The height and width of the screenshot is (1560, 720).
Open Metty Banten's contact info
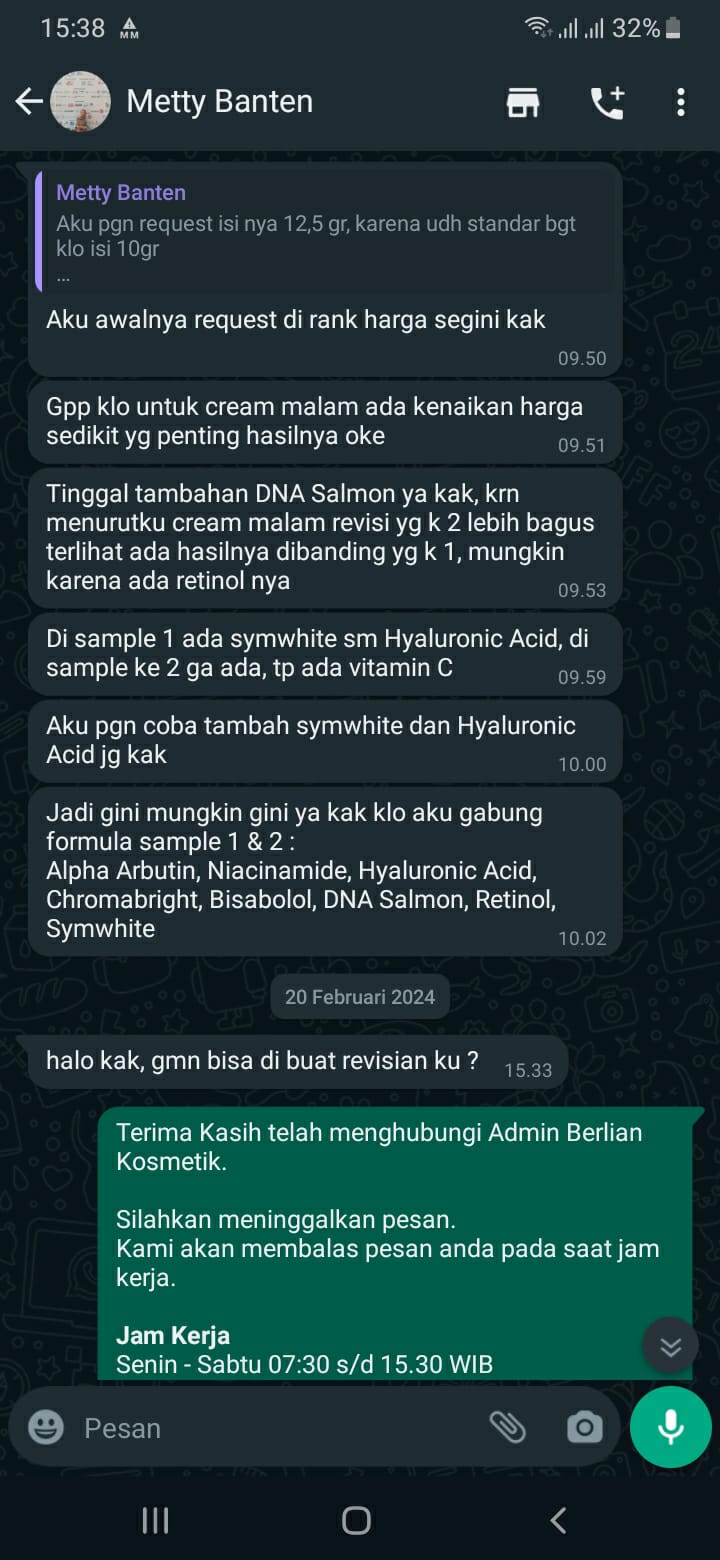point(219,101)
